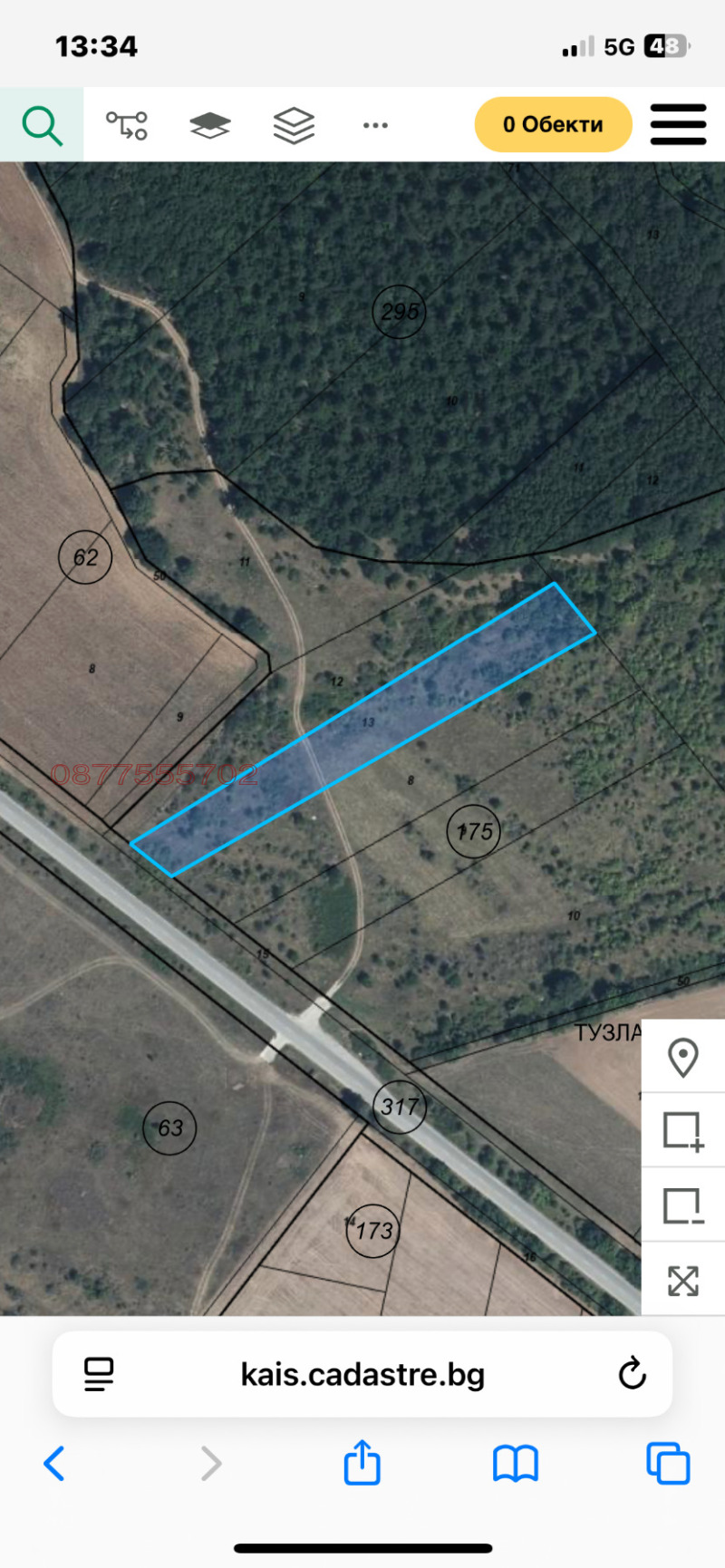Open the Safari tabs overview icon
The image size is (725, 1568).
[x=667, y=1463]
